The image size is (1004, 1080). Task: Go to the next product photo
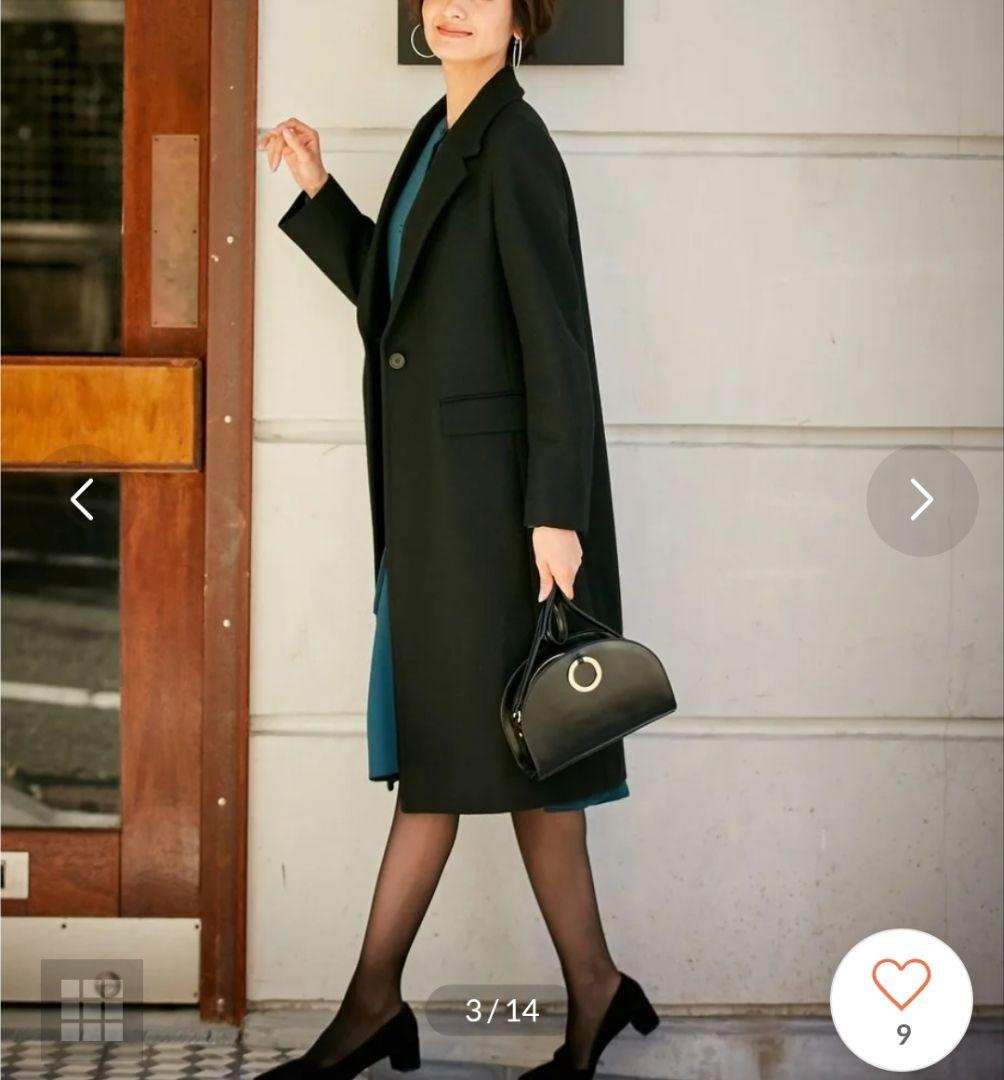[921, 500]
